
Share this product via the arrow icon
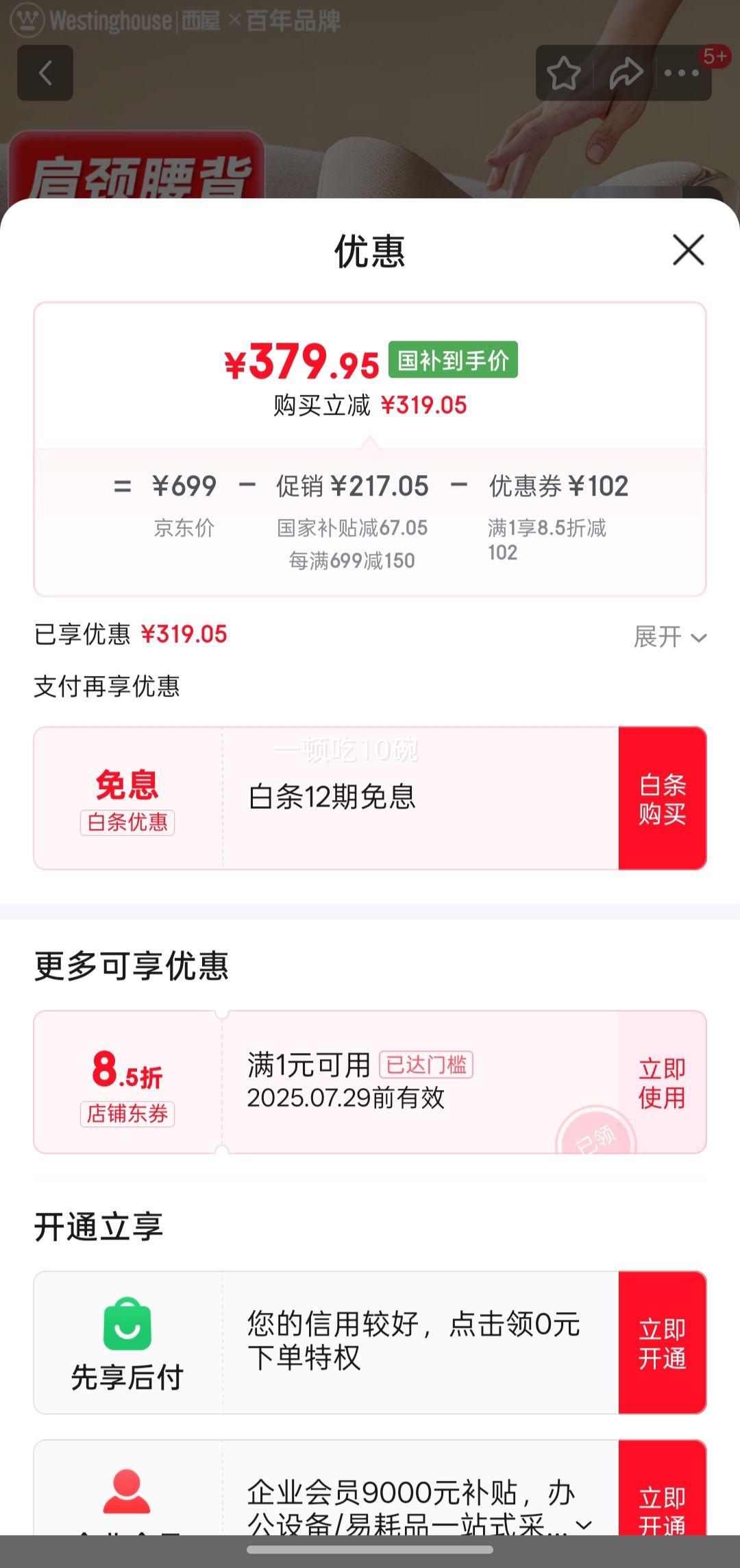click(x=625, y=73)
